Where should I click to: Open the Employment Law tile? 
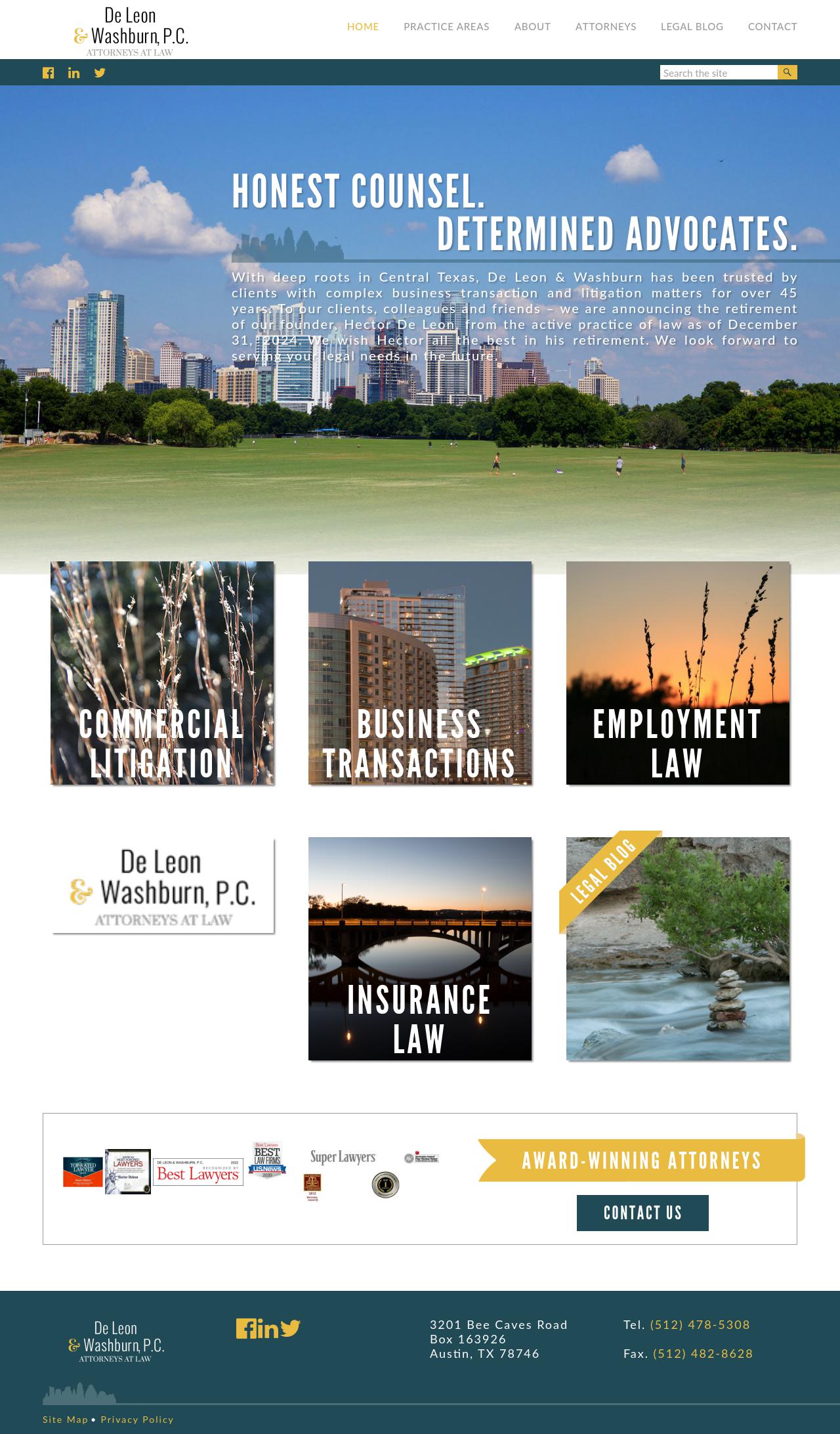pos(678,673)
